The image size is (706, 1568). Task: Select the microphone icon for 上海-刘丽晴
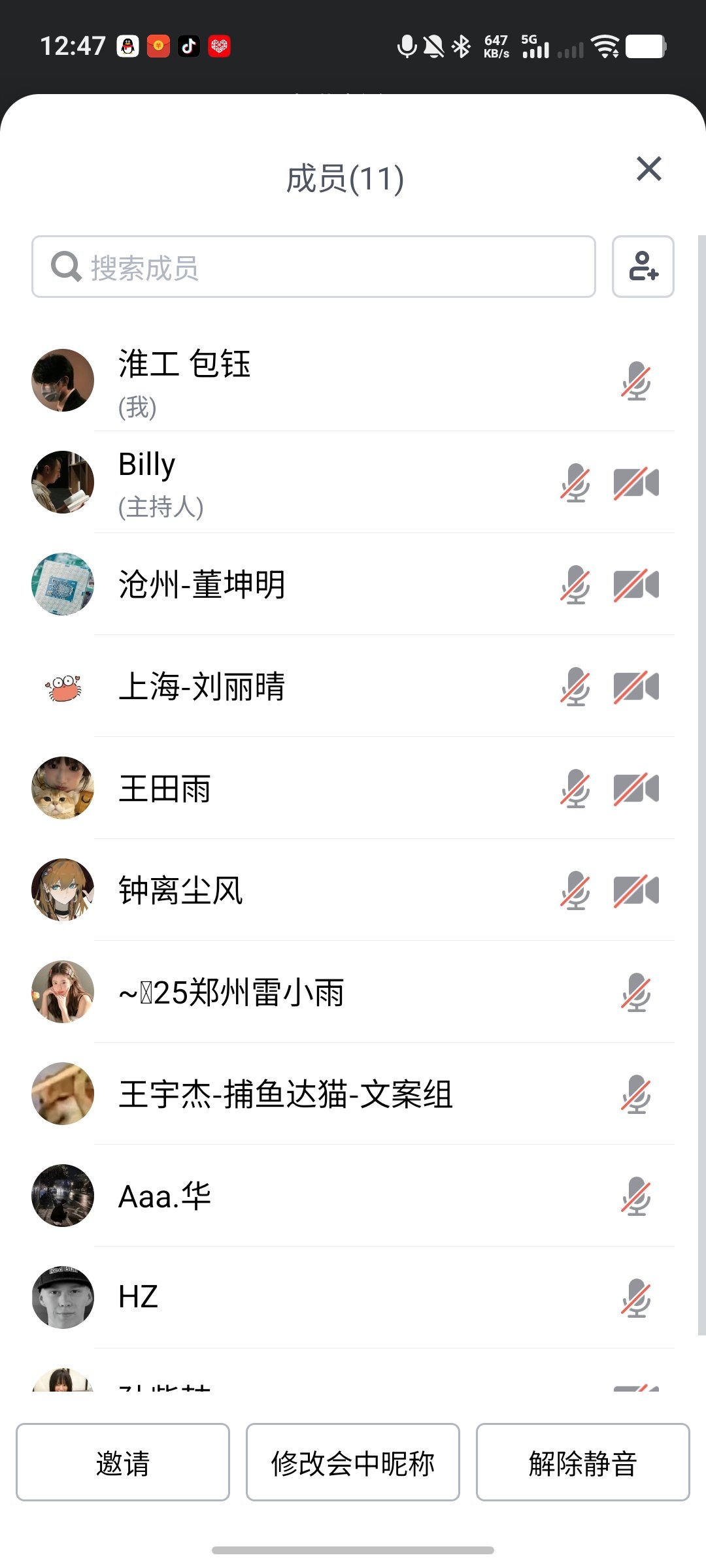574,687
